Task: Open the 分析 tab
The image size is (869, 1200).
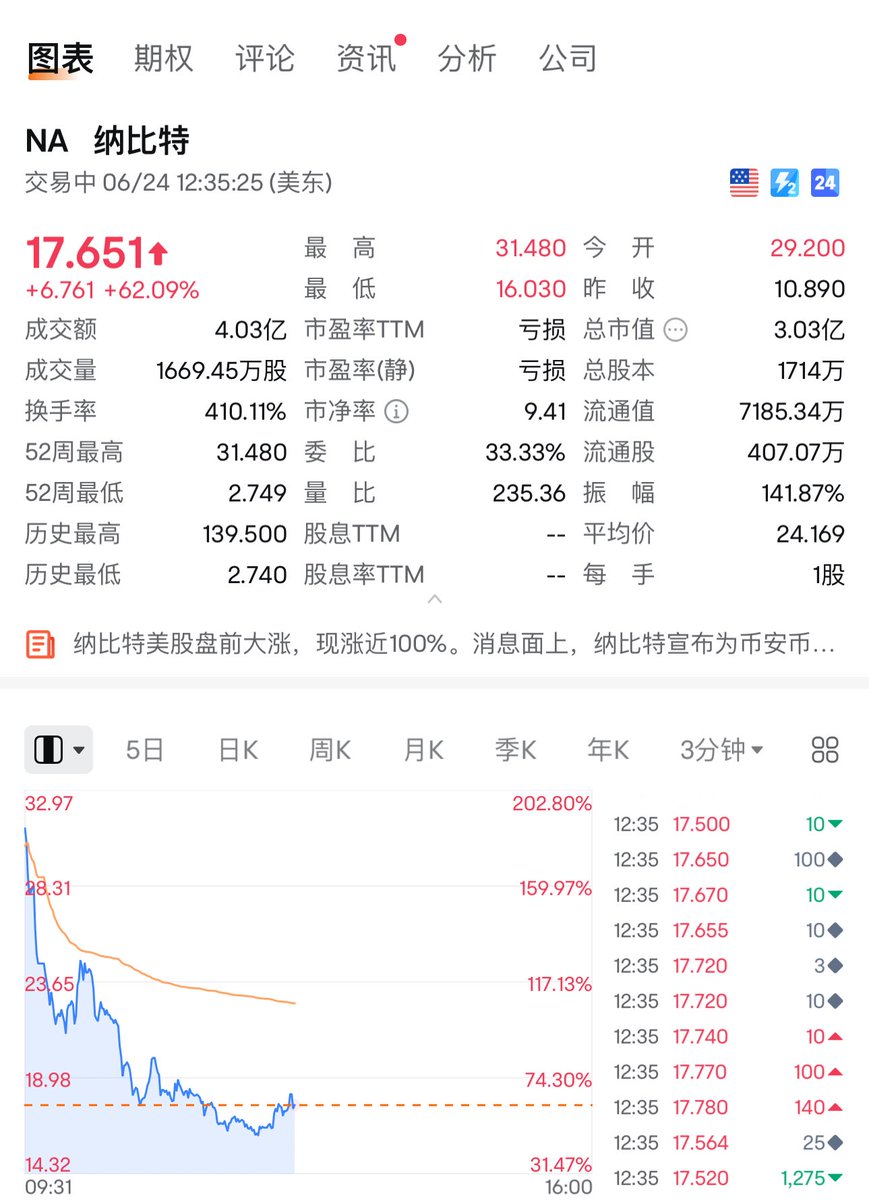Action: pos(467,58)
